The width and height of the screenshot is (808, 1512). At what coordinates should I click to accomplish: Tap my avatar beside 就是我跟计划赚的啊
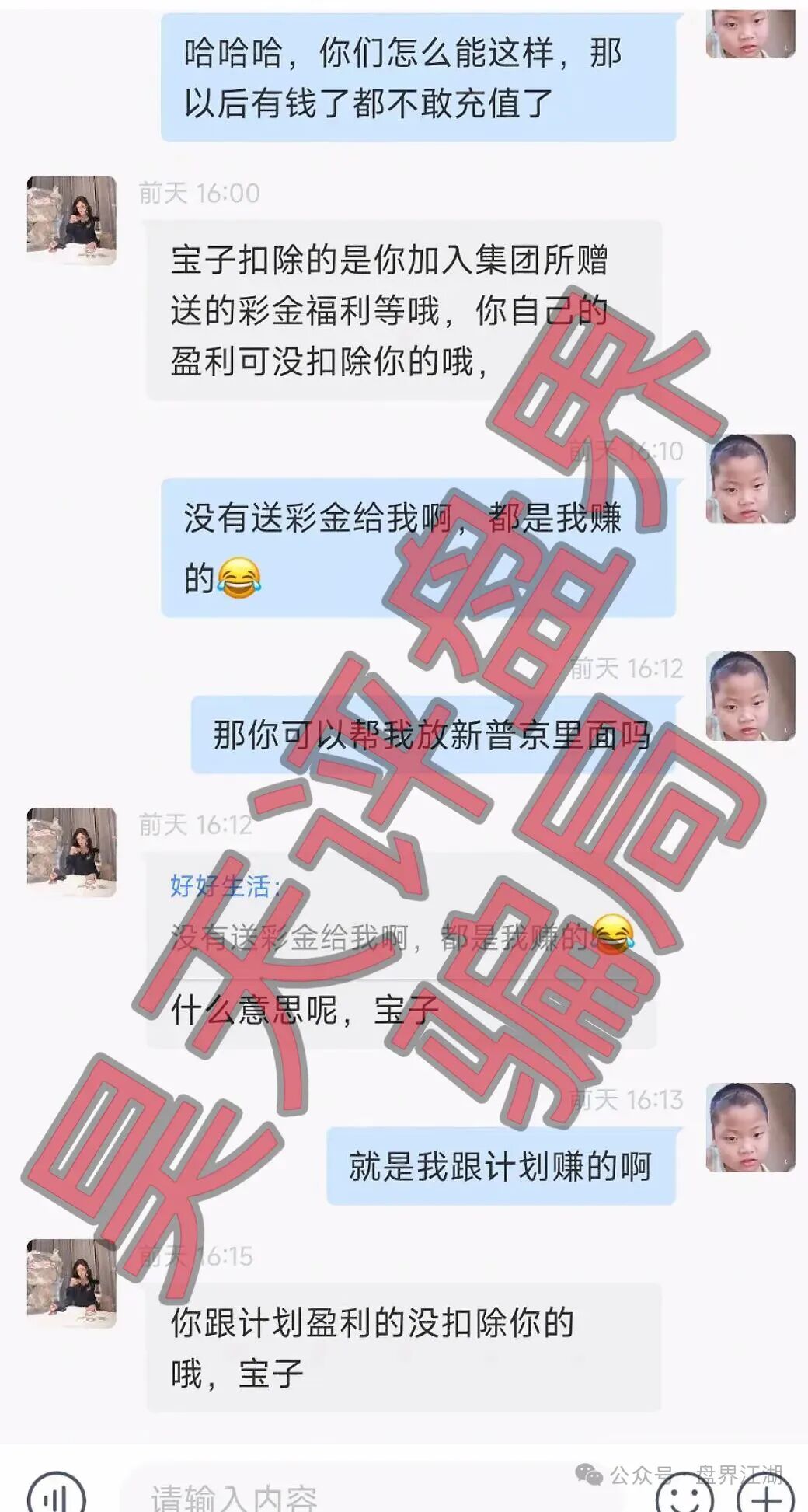pyautogui.click(x=750, y=1126)
